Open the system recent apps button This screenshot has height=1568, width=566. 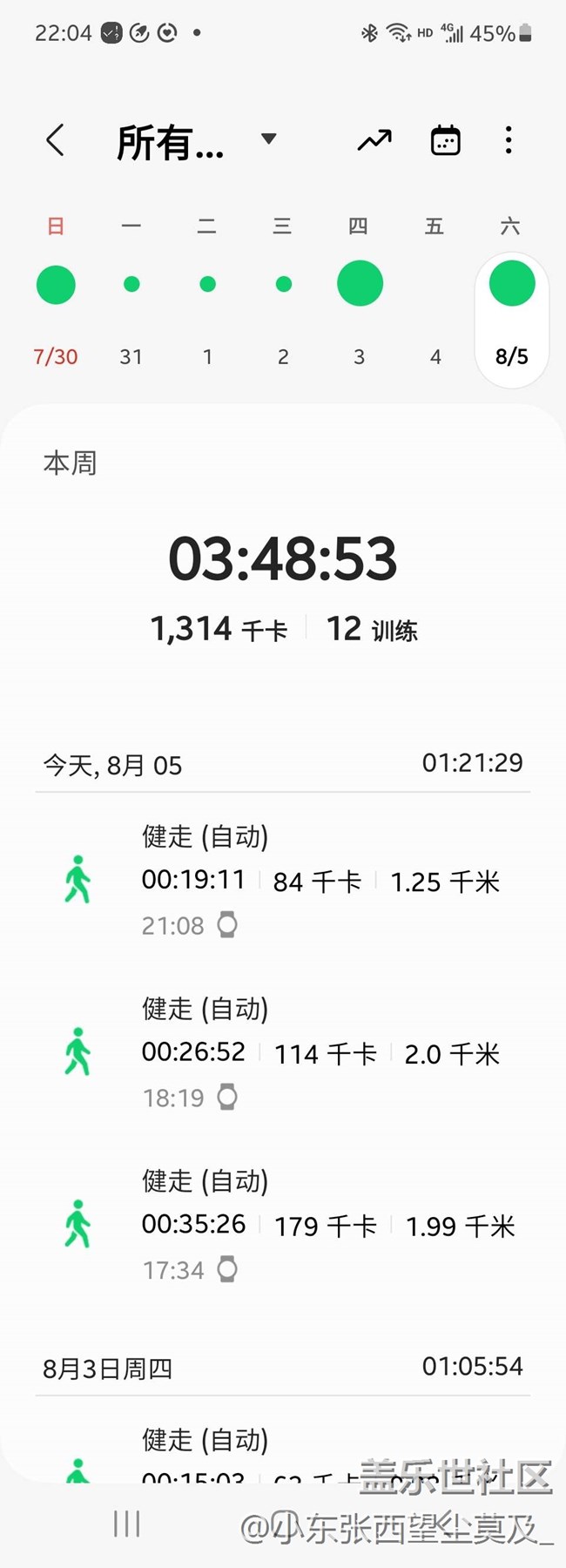(x=127, y=1524)
